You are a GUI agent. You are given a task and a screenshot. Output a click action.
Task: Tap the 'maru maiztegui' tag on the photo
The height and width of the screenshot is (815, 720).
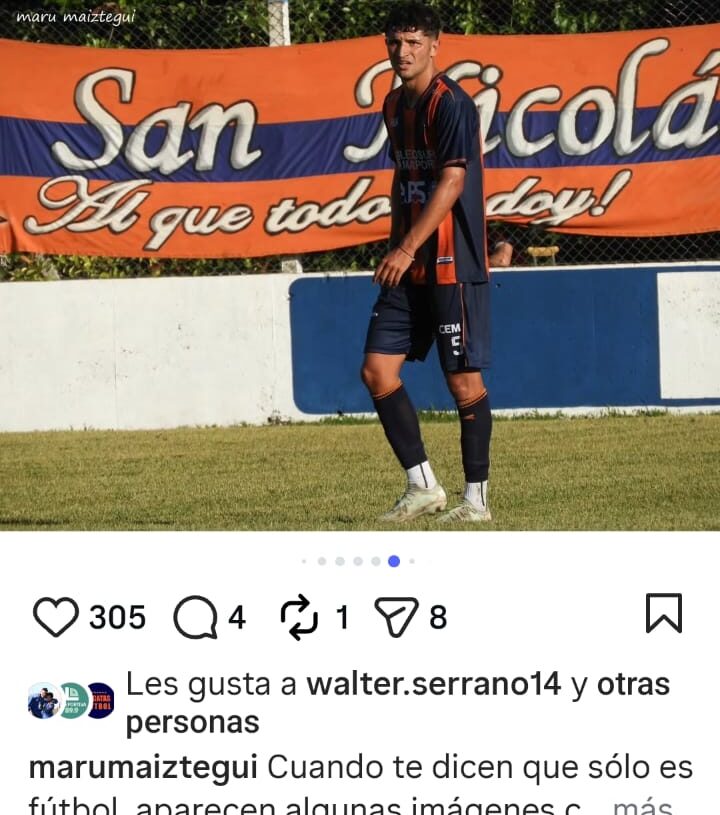(x=75, y=15)
